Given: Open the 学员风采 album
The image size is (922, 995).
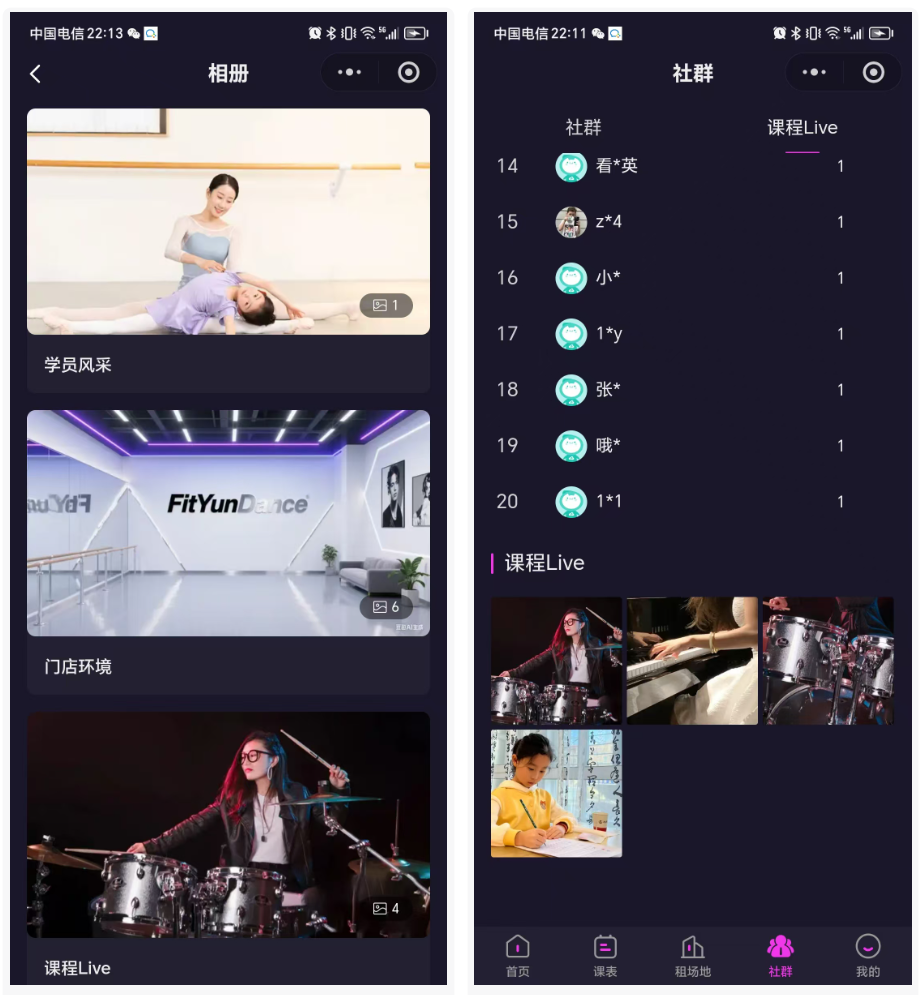Looking at the screenshot, I should 228,250.
